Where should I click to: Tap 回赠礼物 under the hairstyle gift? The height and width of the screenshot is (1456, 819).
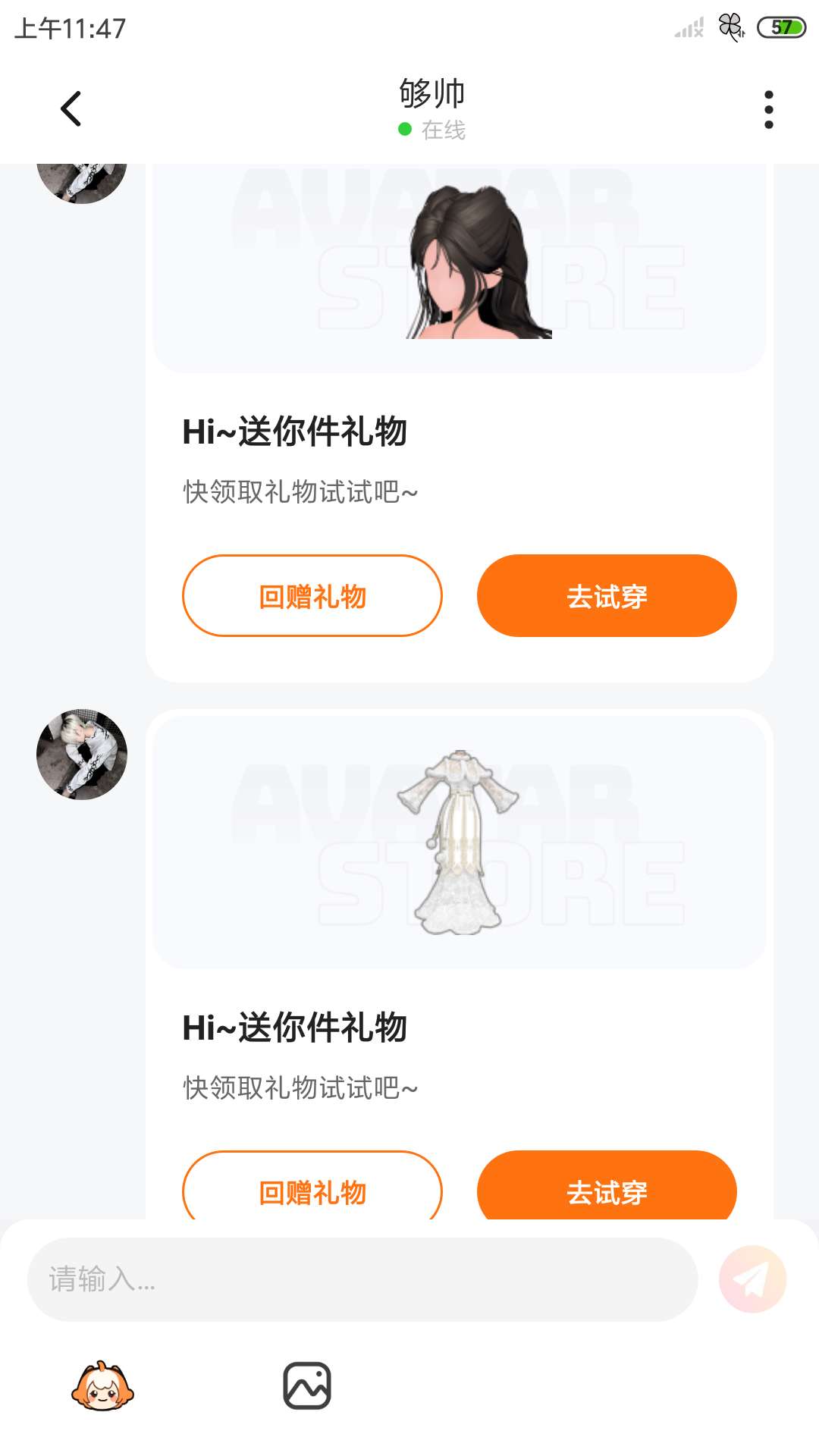click(312, 596)
